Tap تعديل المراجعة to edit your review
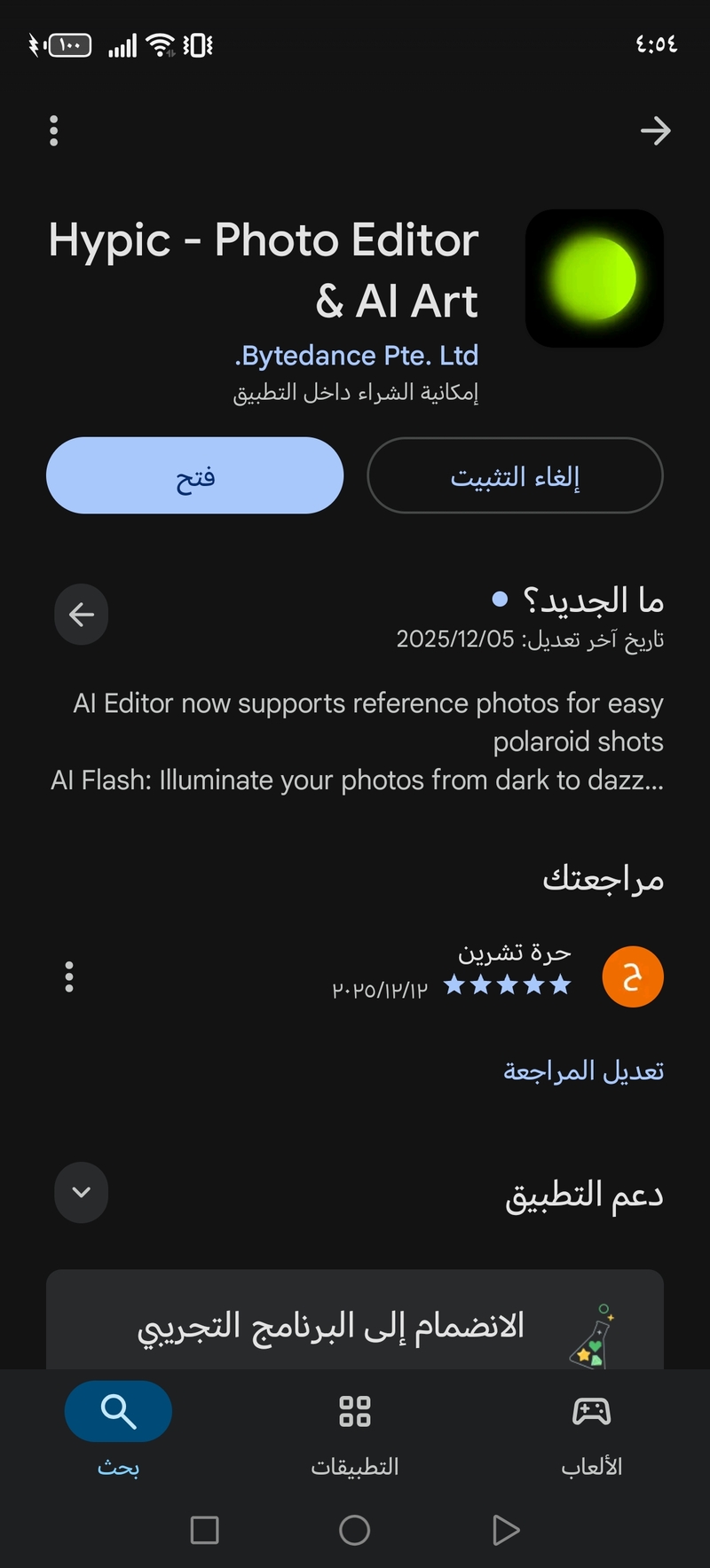 [583, 1070]
